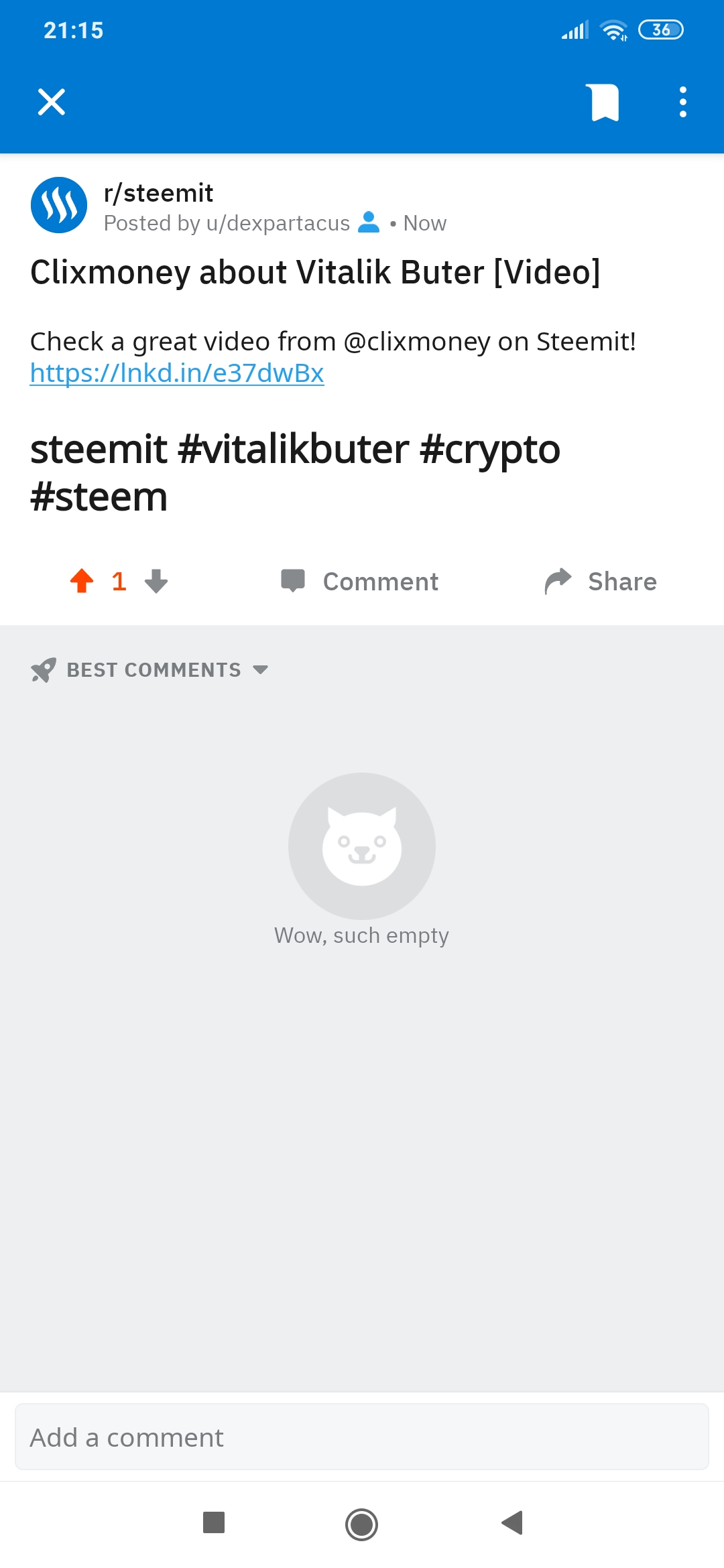Save the post using the bookmark icon
Image resolution: width=724 pixels, height=1568 pixels.
click(605, 103)
